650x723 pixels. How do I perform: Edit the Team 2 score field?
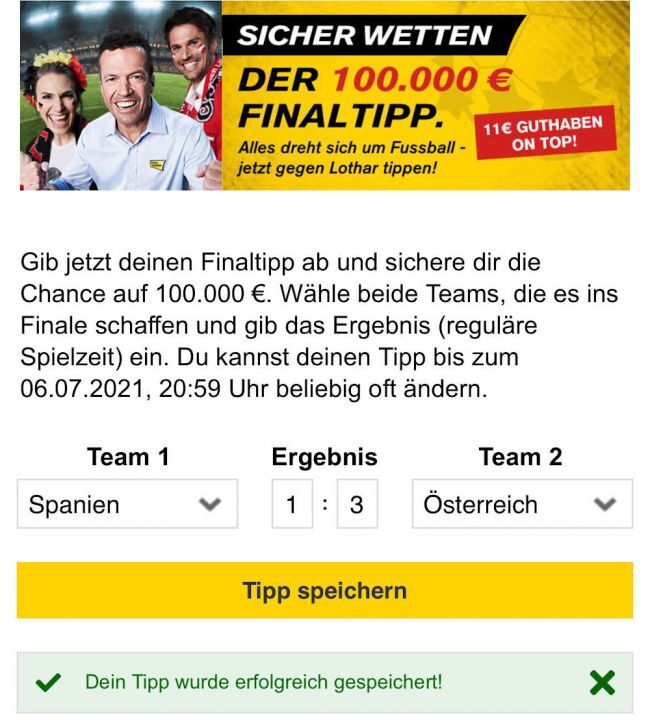pos(357,504)
